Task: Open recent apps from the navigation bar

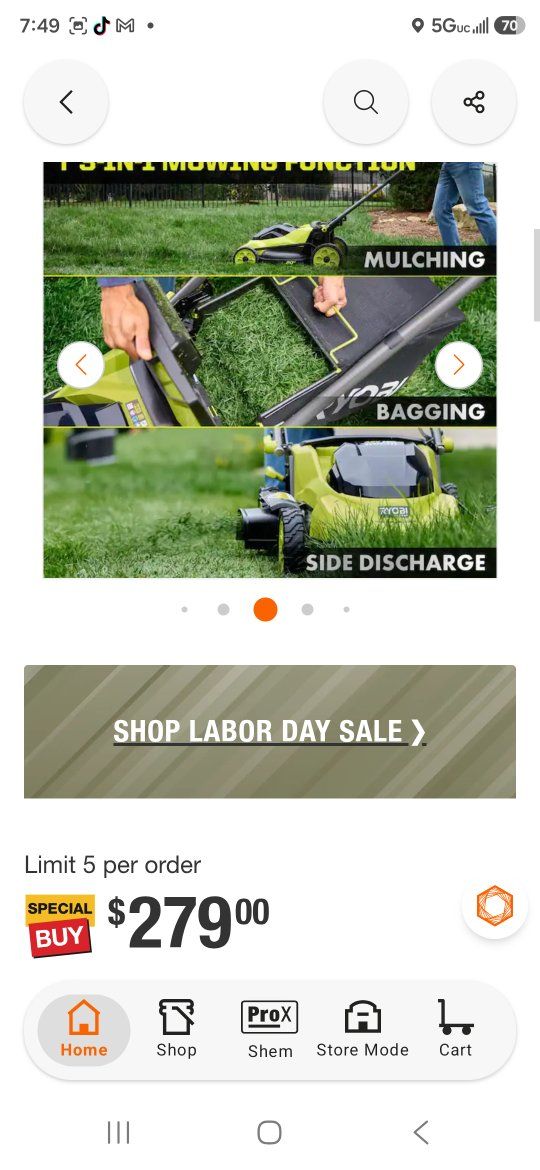Action: (x=119, y=1133)
